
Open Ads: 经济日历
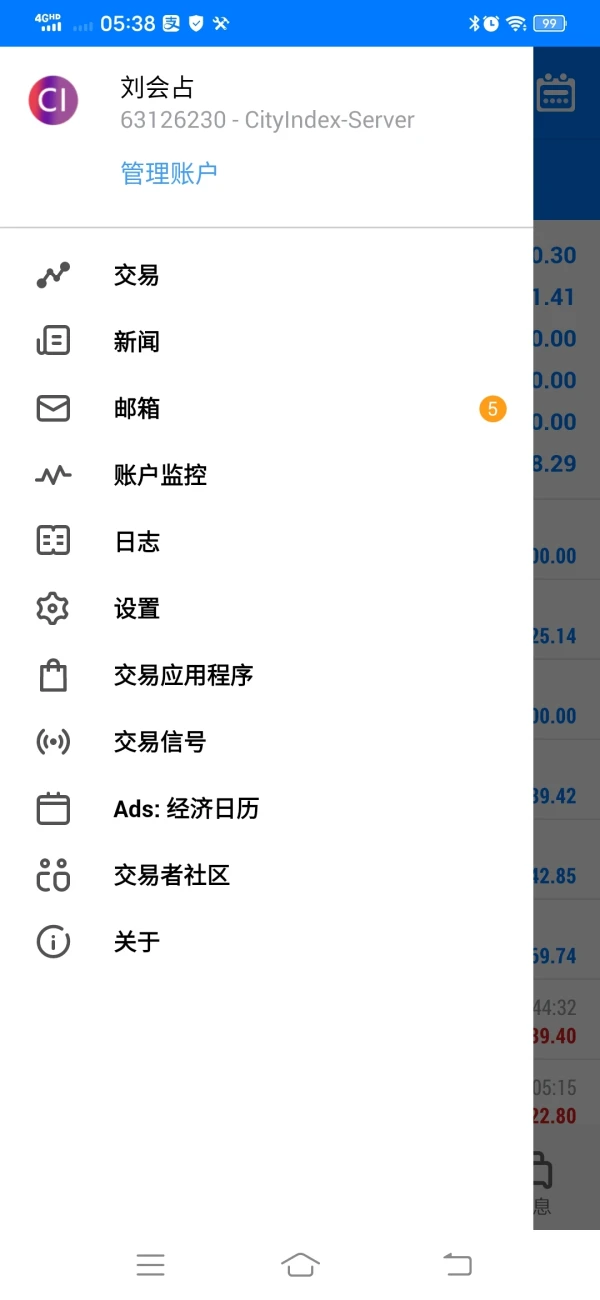tap(186, 808)
